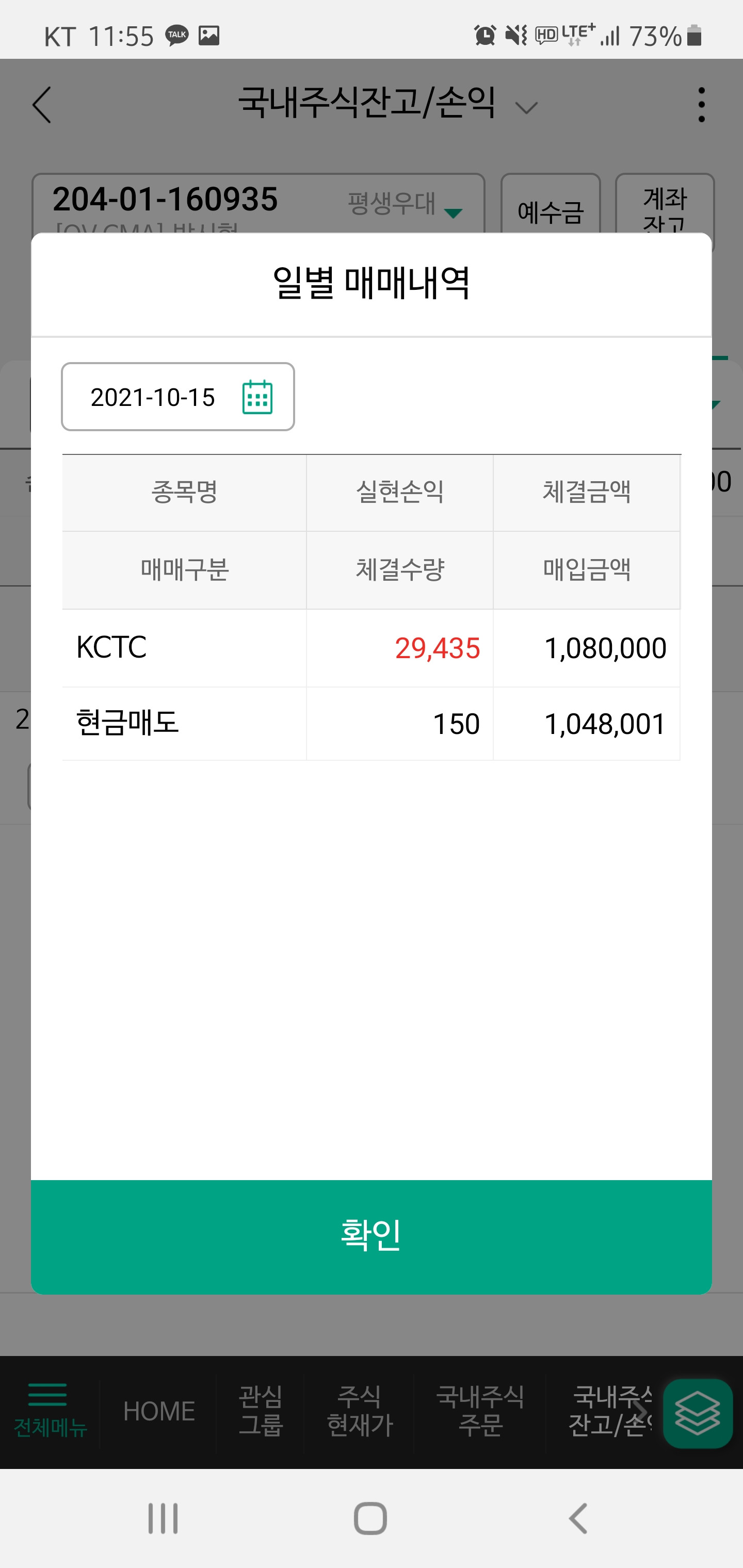This screenshot has height=1568, width=743.
Task: Open the system recent apps button
Action: pos(163,1518)
